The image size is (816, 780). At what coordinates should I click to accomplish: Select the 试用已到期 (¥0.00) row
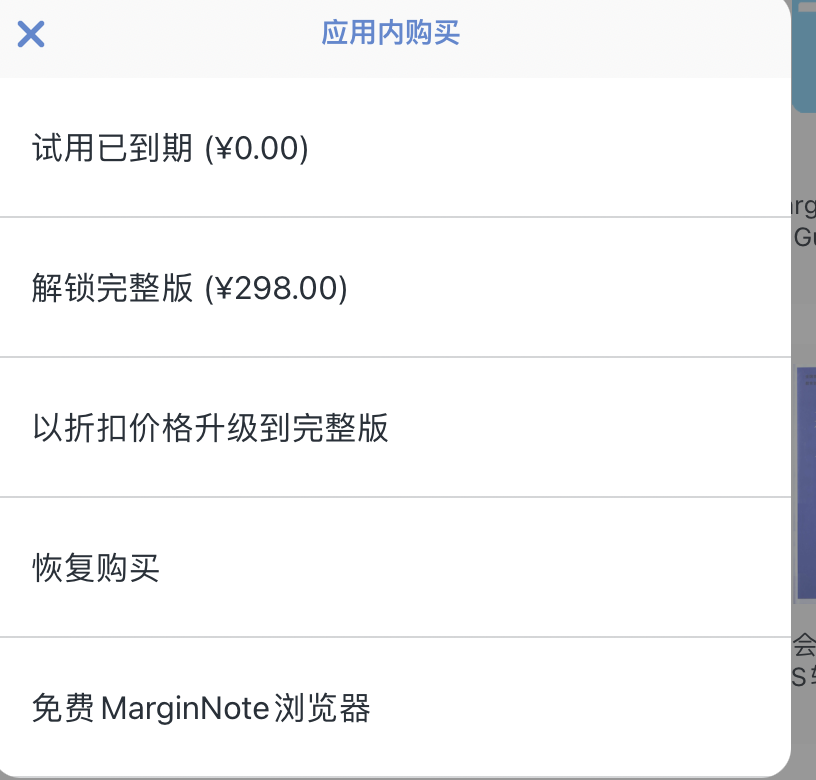point(396,148)
